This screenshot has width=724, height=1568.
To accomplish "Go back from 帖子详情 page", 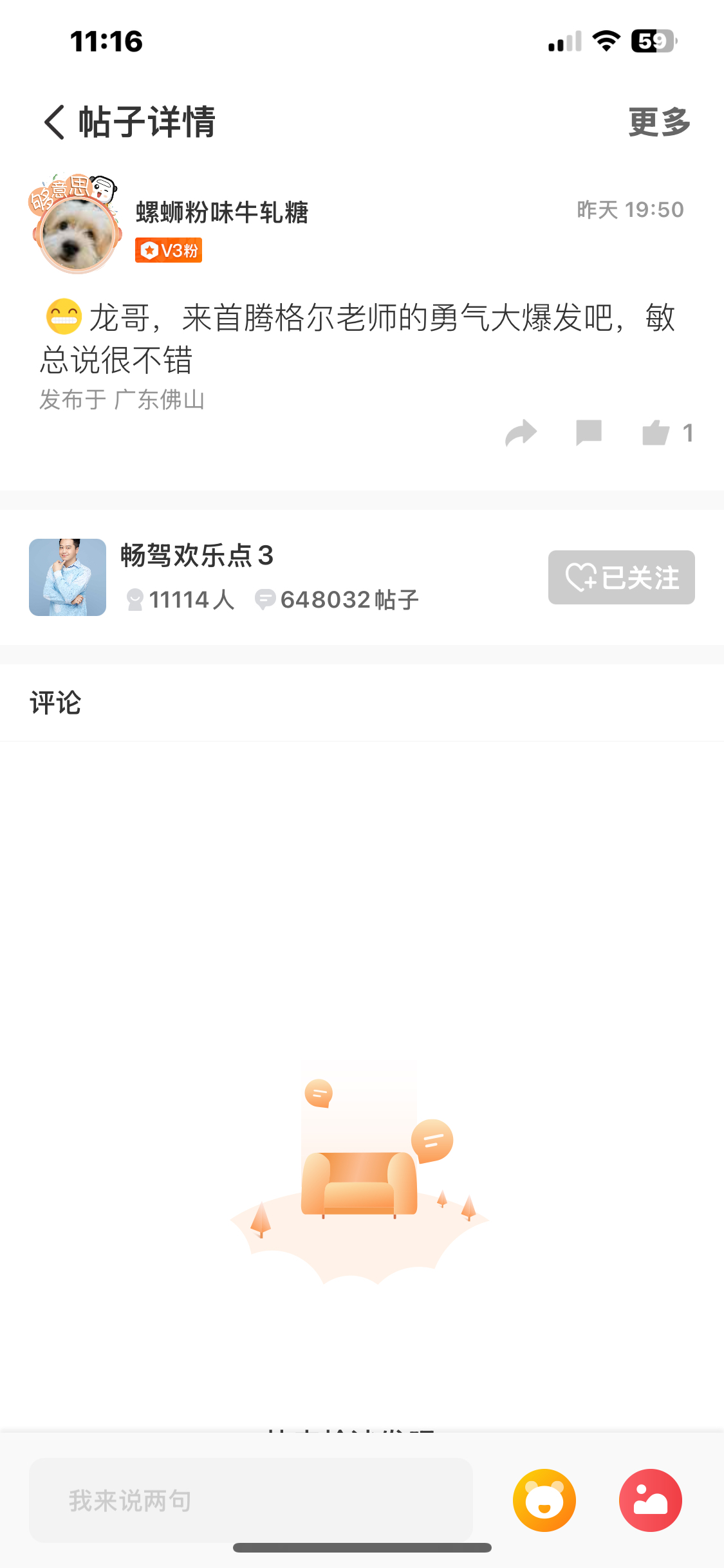I will pos(55,122).
